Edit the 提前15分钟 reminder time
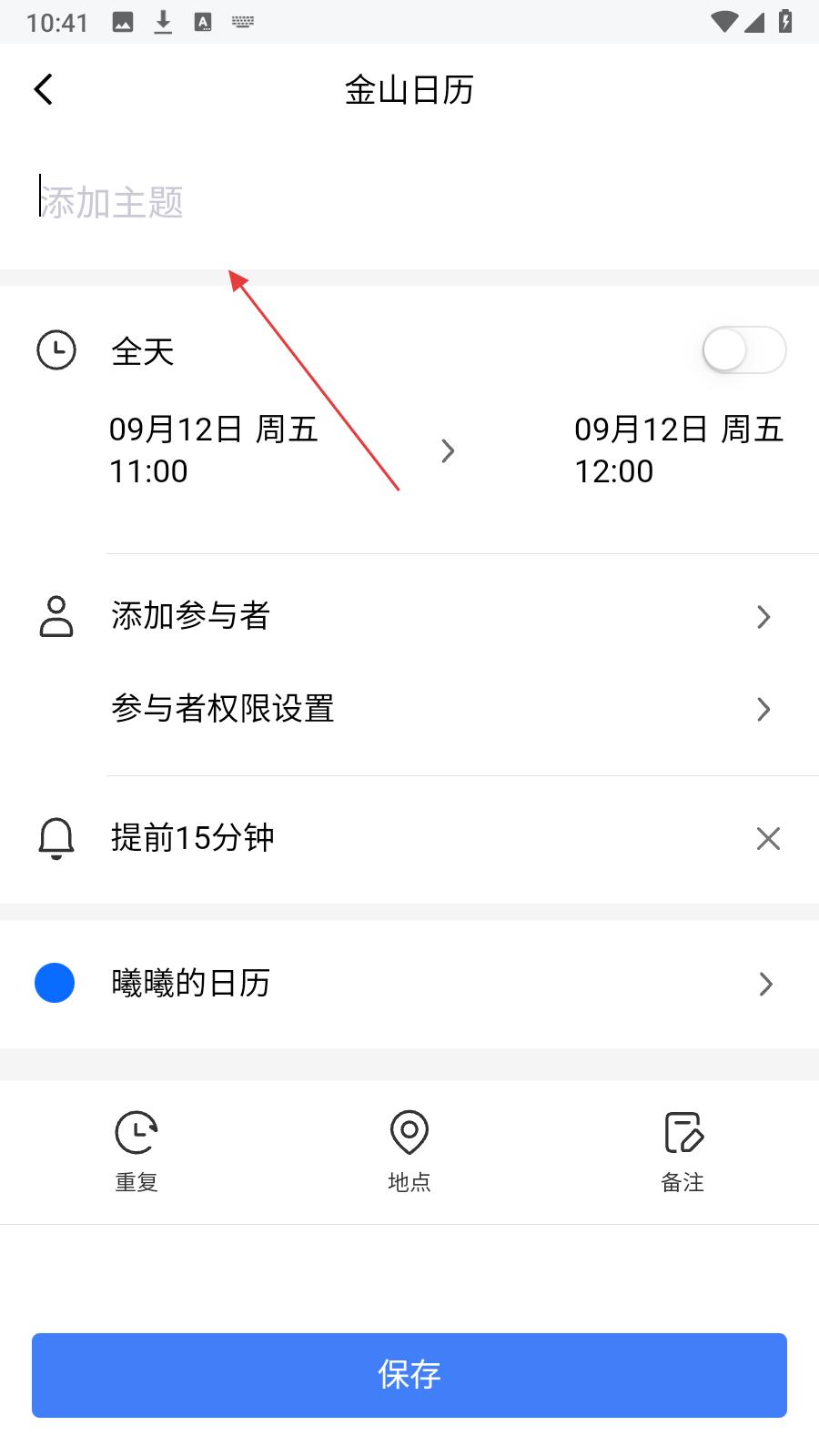The height and width of the screenshot is (1456, 819). point(192,838)
